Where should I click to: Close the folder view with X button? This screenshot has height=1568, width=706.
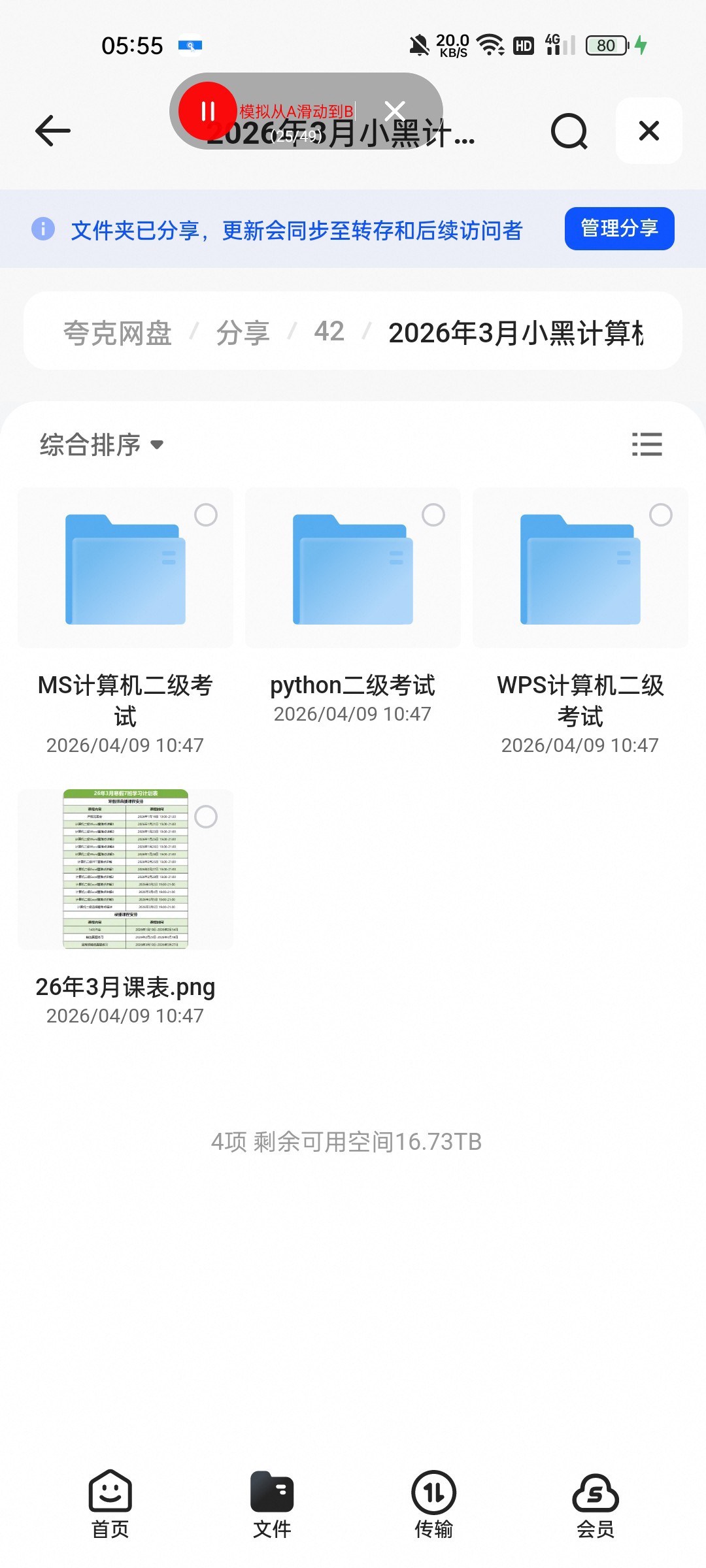click(648, 131)
